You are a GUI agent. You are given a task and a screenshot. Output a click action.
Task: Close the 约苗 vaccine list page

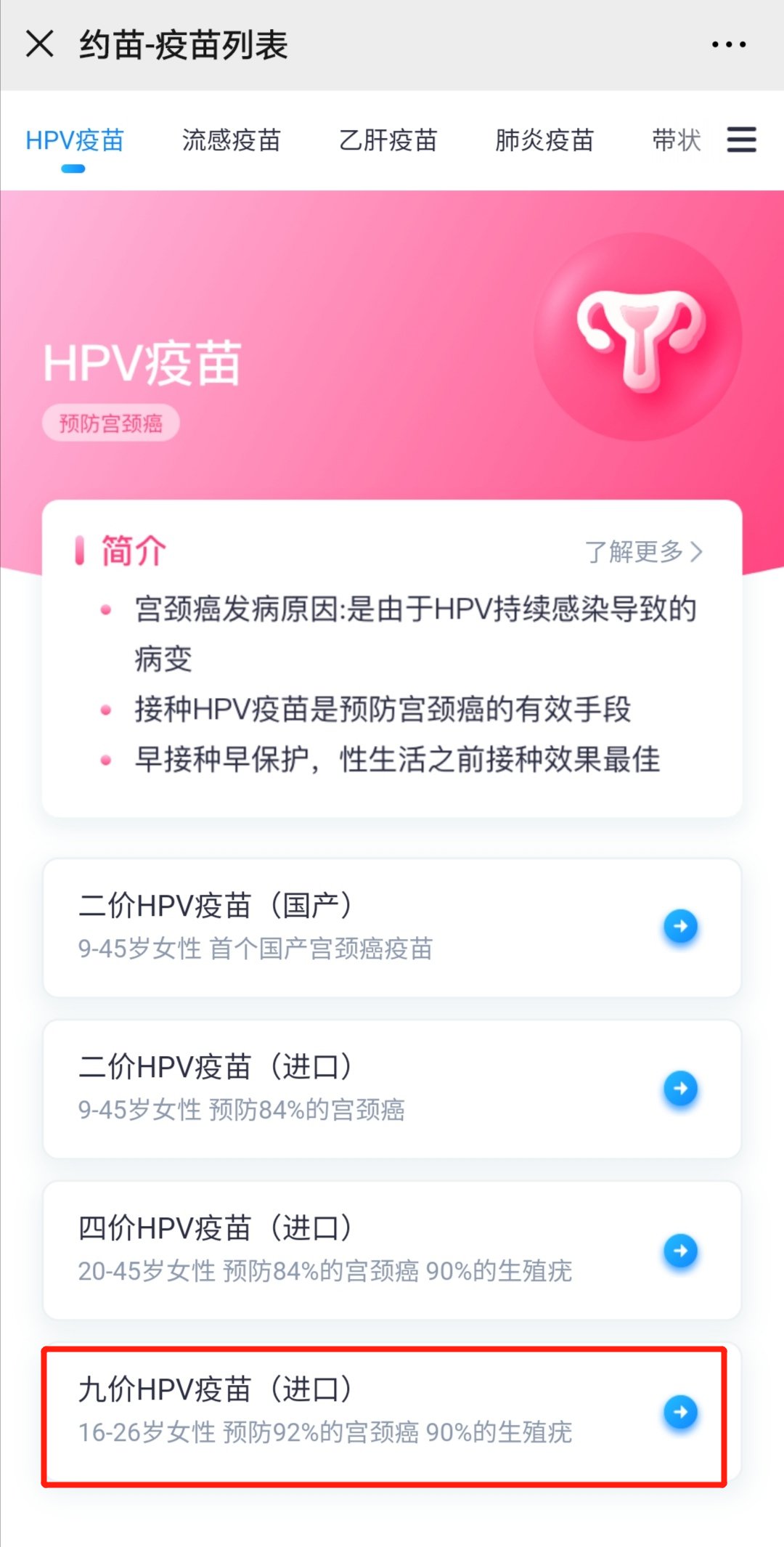point(40,44)
